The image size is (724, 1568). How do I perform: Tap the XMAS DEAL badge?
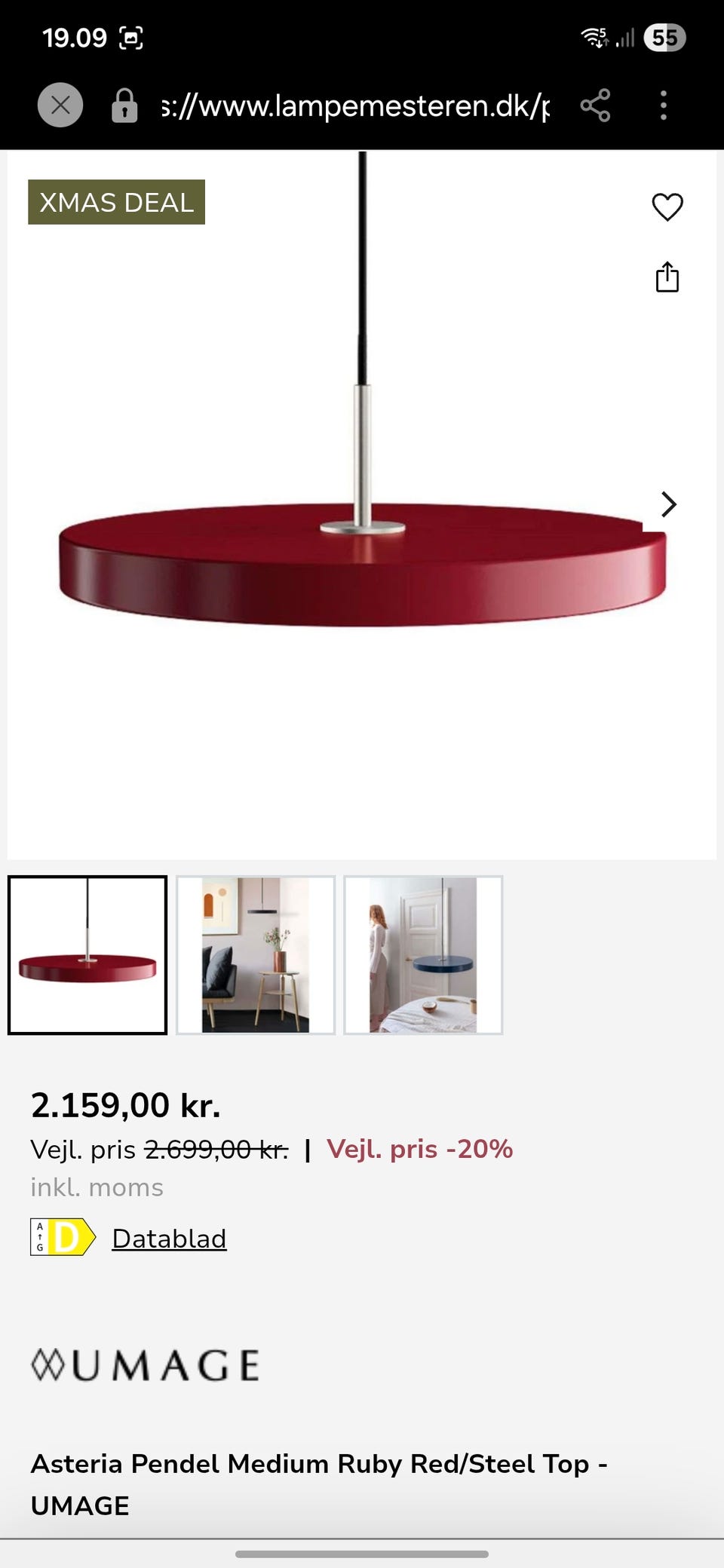click(116, 202)
